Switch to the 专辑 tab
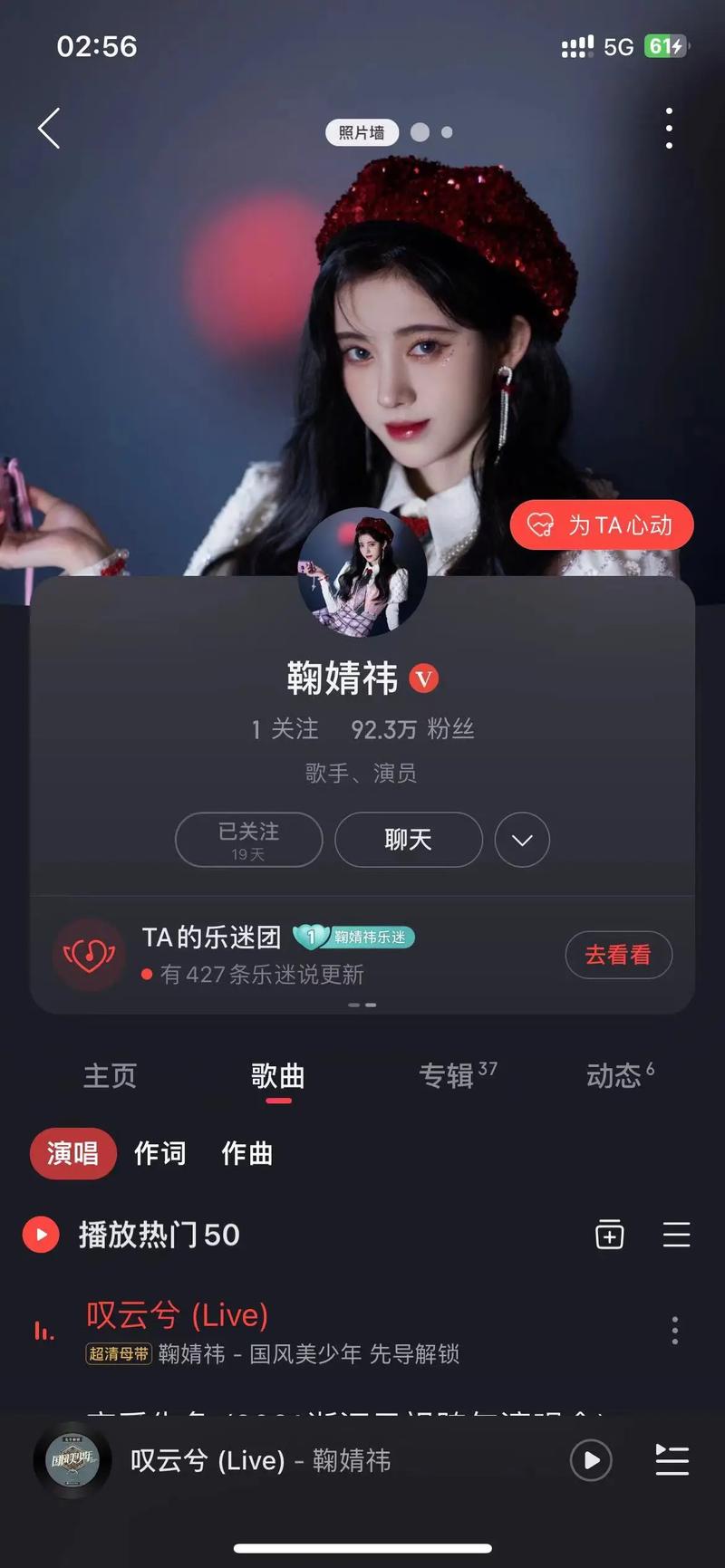725x1568 pixels. click(446, 1075)
